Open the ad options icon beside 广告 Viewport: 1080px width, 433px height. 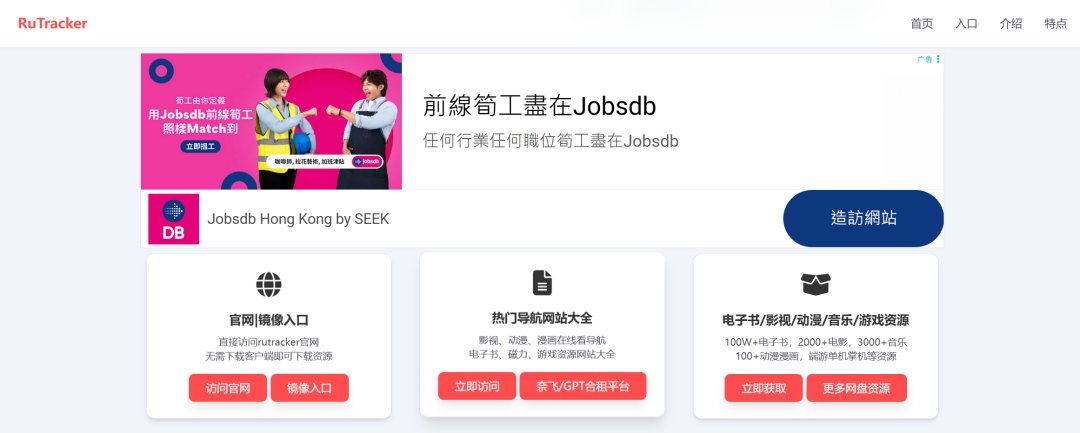pos(938,60)
